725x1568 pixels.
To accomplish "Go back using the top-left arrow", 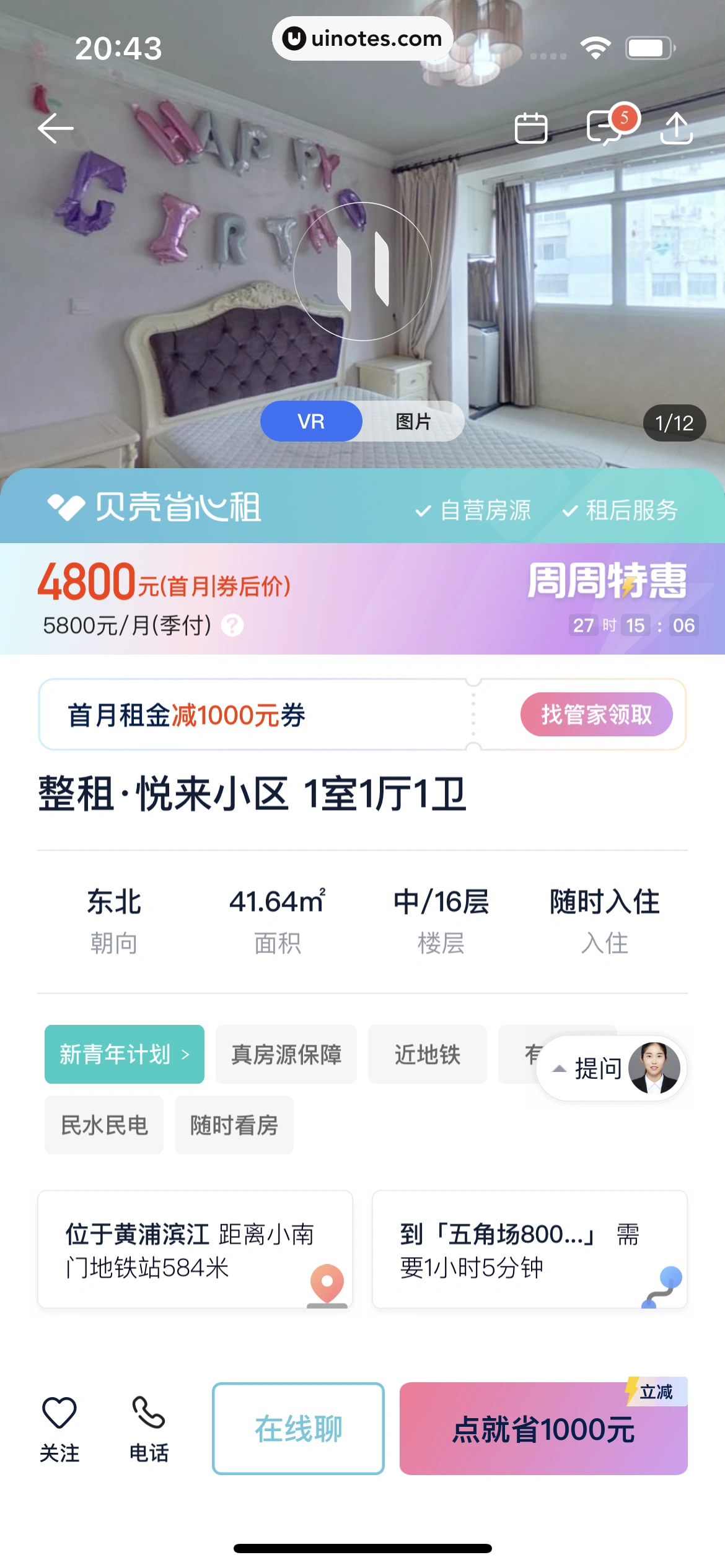I will (x=56, y=129).
